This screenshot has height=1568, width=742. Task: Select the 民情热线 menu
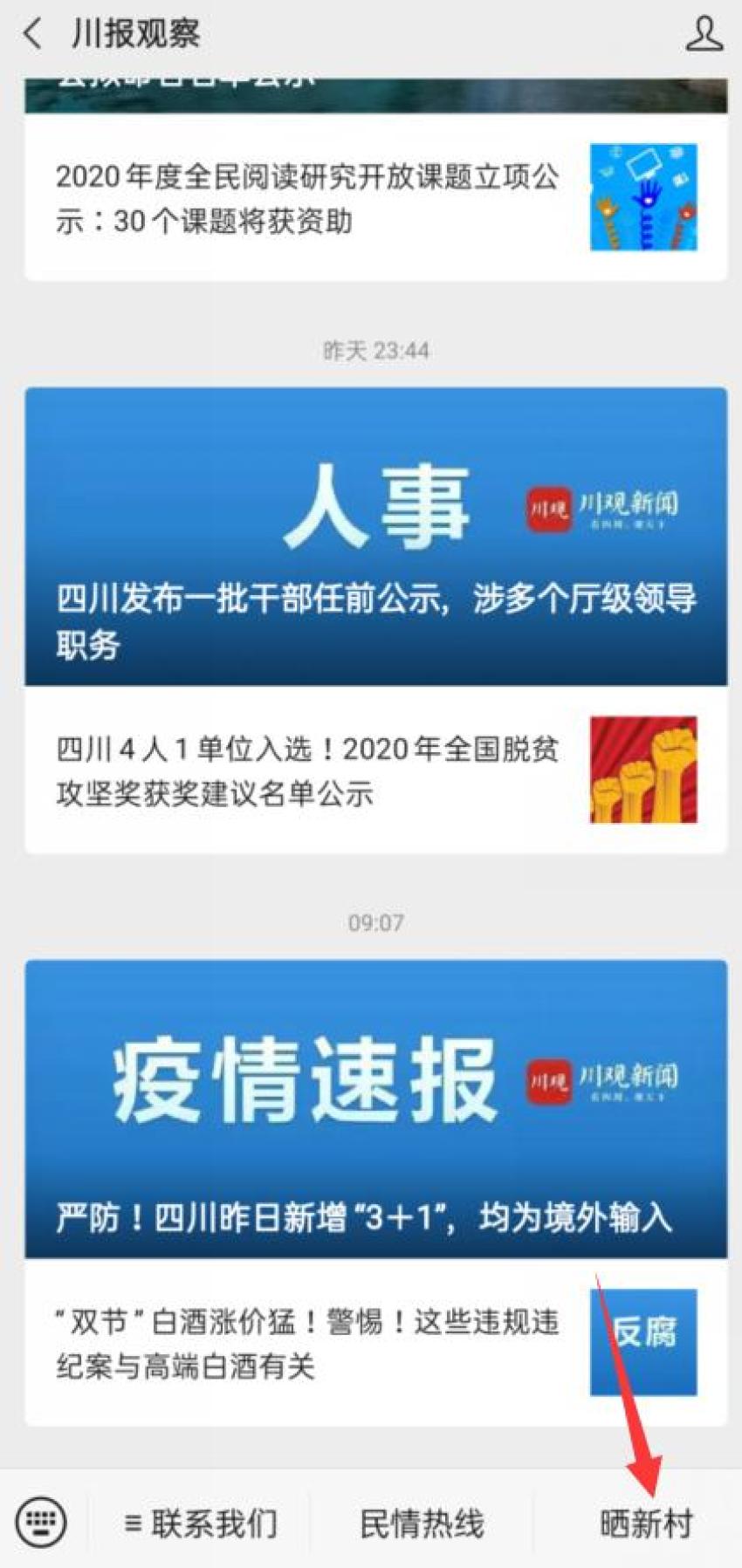click(422, 1523)
